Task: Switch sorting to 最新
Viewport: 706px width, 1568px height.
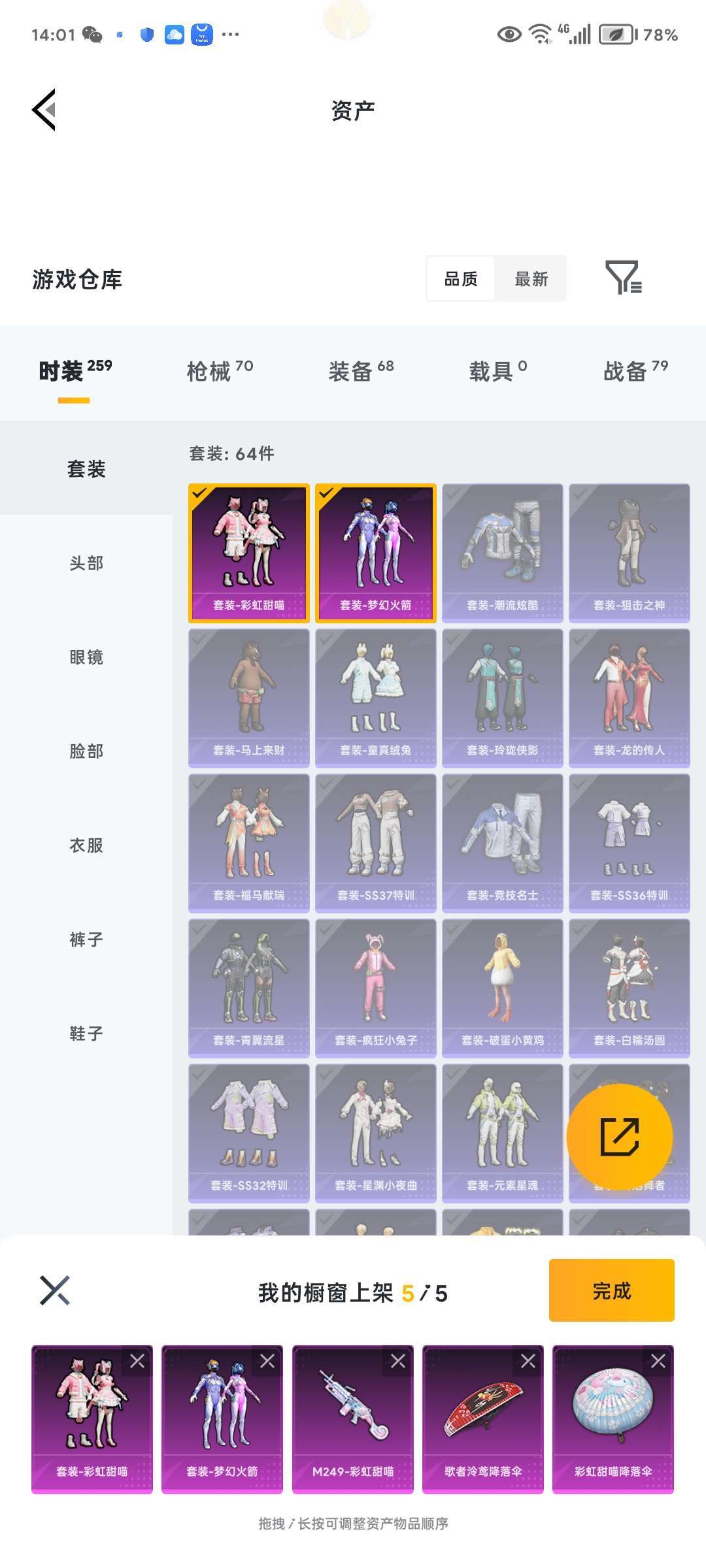Action: pyautogui.click(x=531, y=278)
